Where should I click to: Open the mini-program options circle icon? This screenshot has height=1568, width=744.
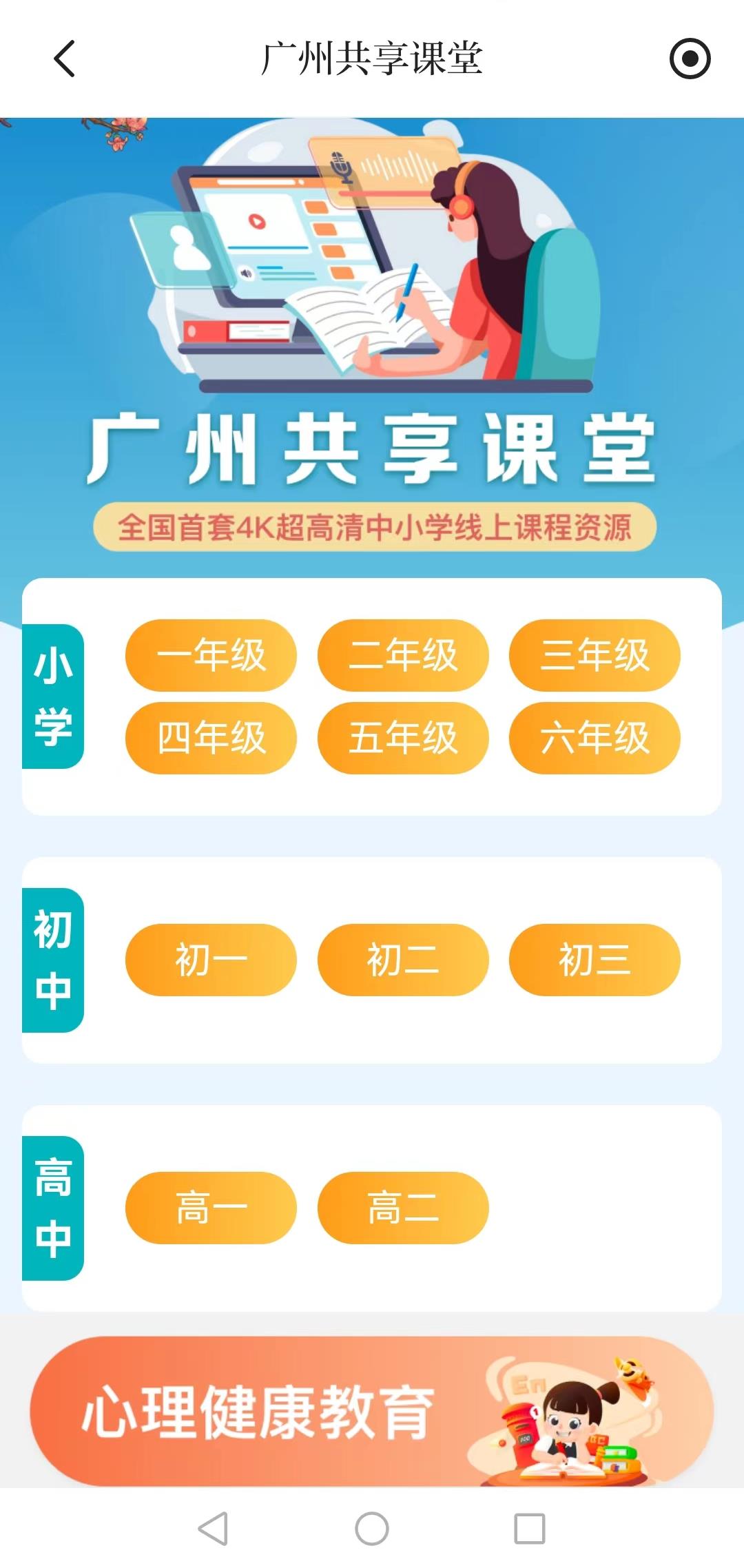point(690,59)
